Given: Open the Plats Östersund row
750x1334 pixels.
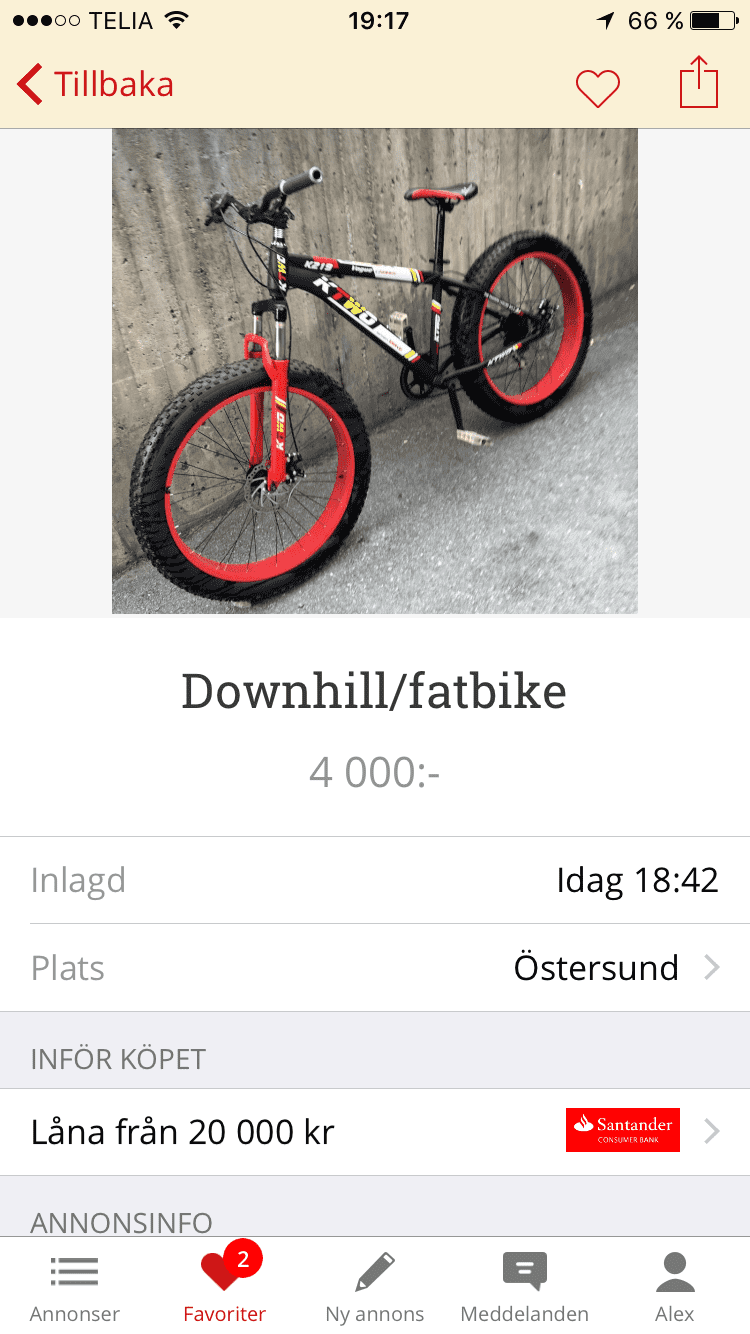Looking at the screenshot, I should (x=375, y=968).
